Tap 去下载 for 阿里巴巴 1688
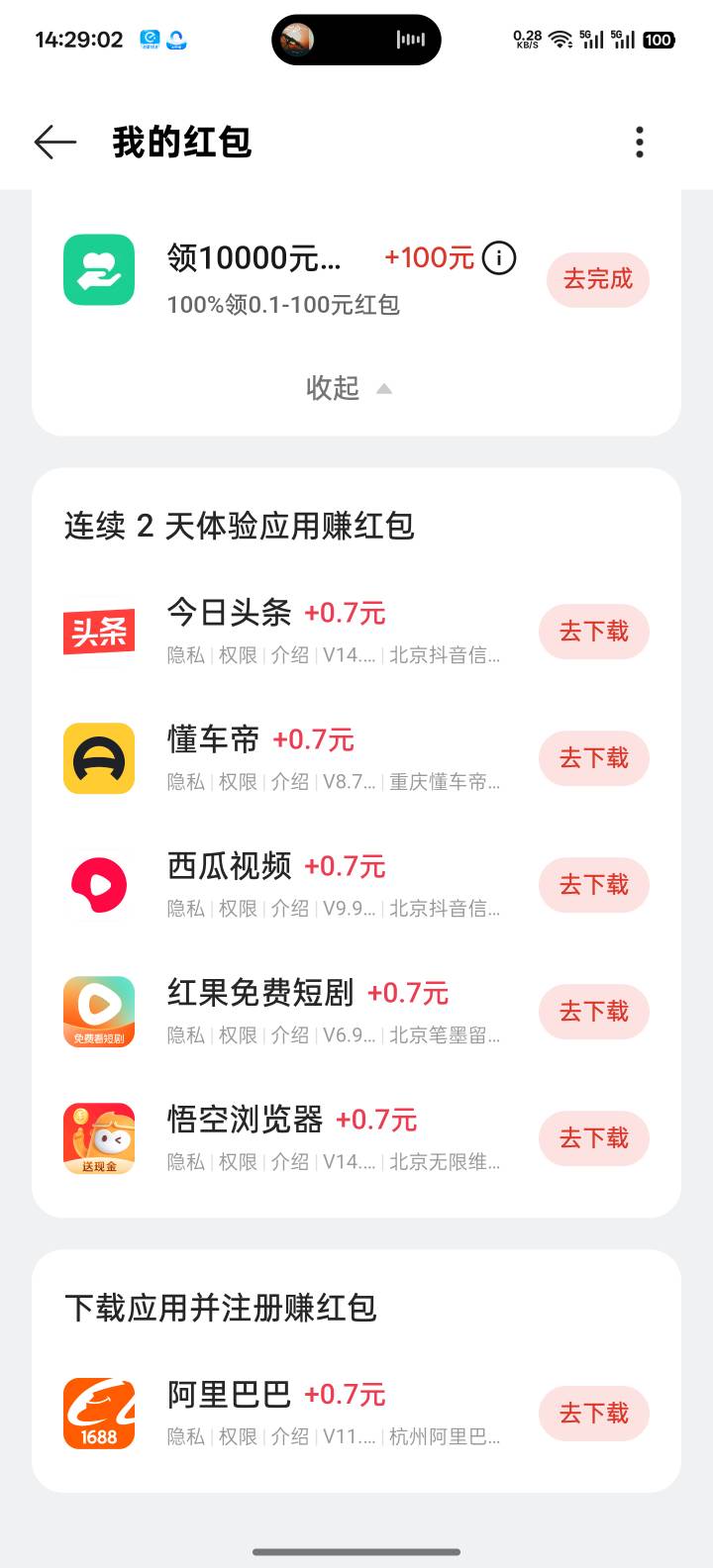 pyautogui.click(x=593, y=1414)
